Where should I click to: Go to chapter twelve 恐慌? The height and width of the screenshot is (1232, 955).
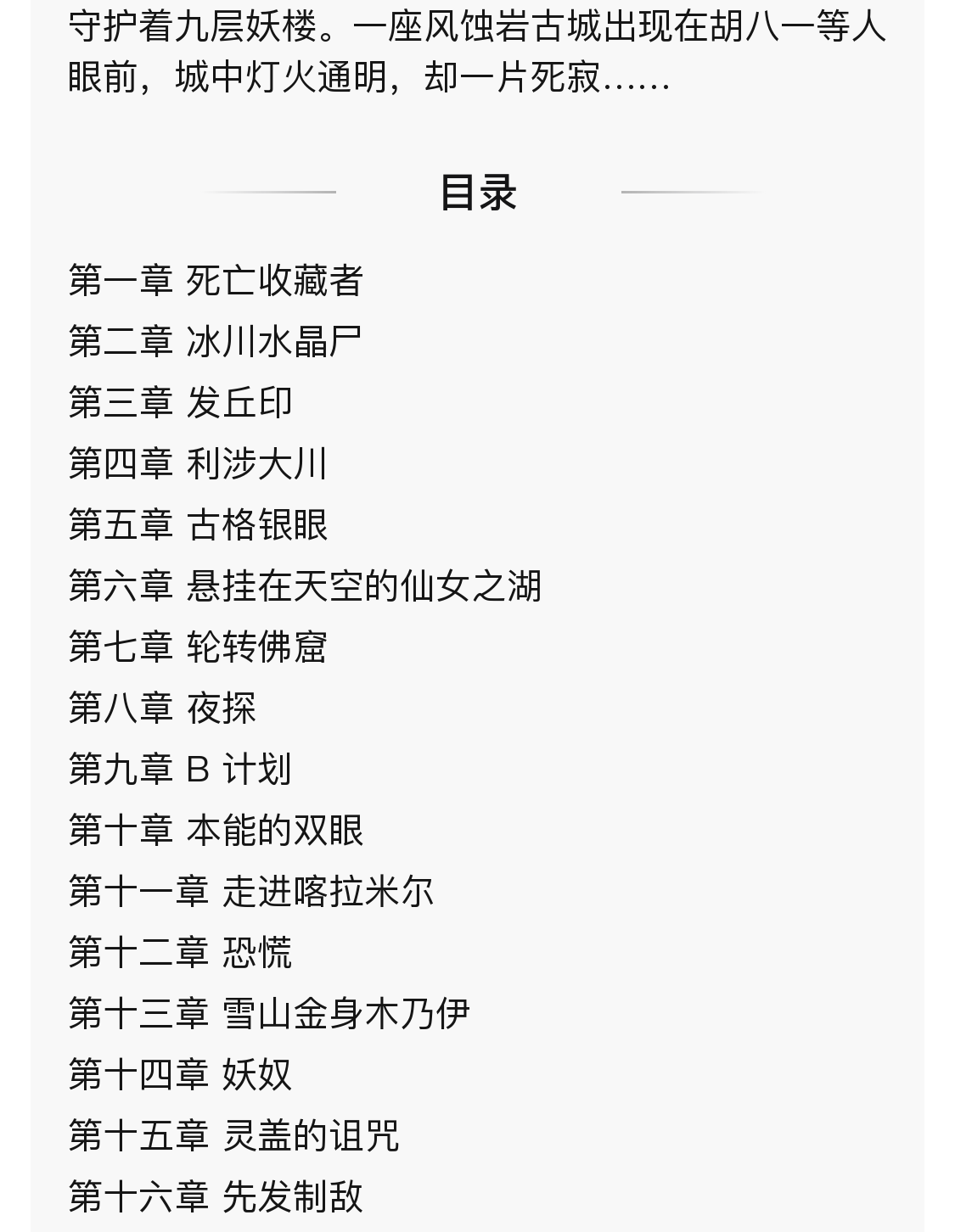coord(180,953)
